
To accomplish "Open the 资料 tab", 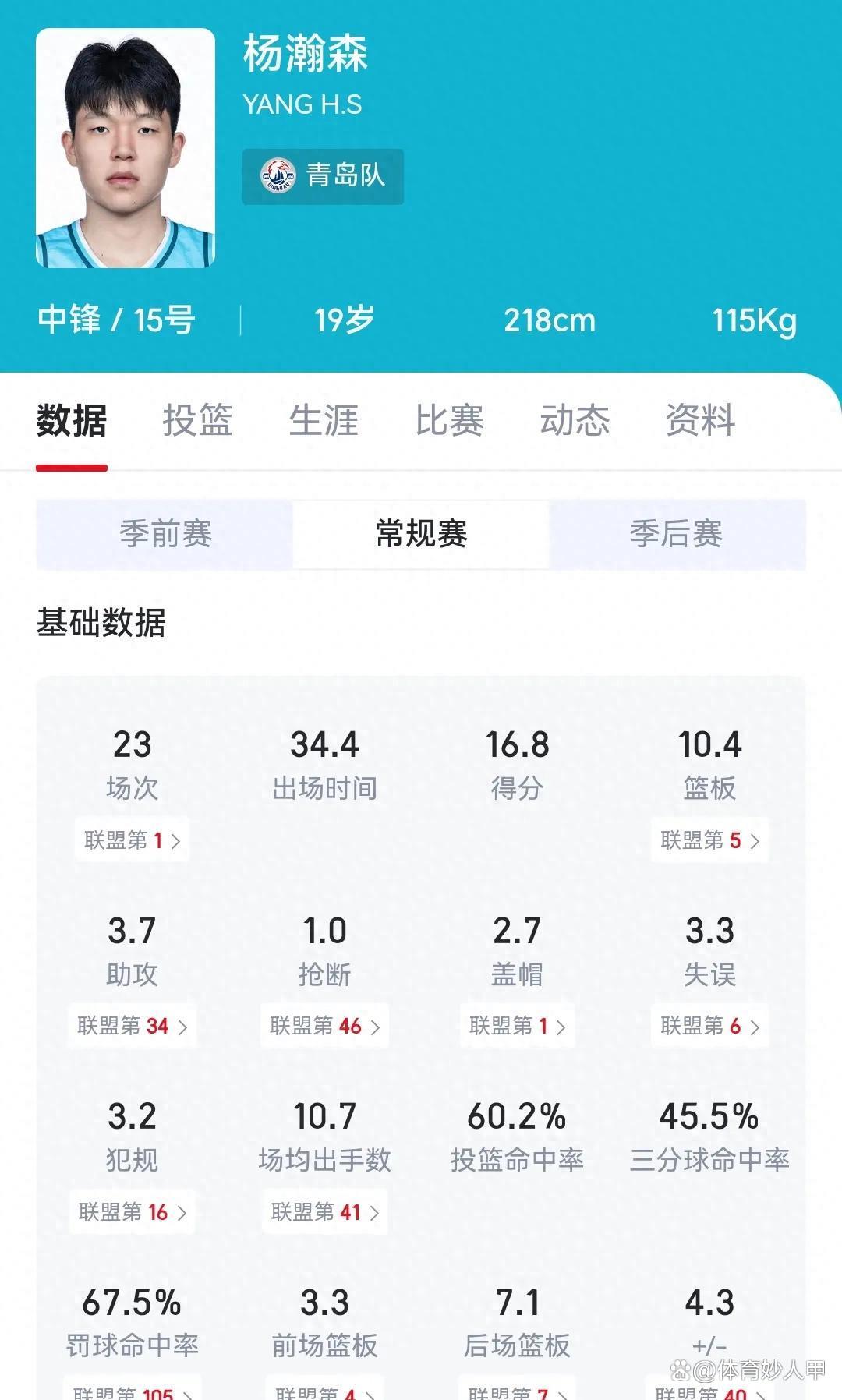I will (699, 421).
